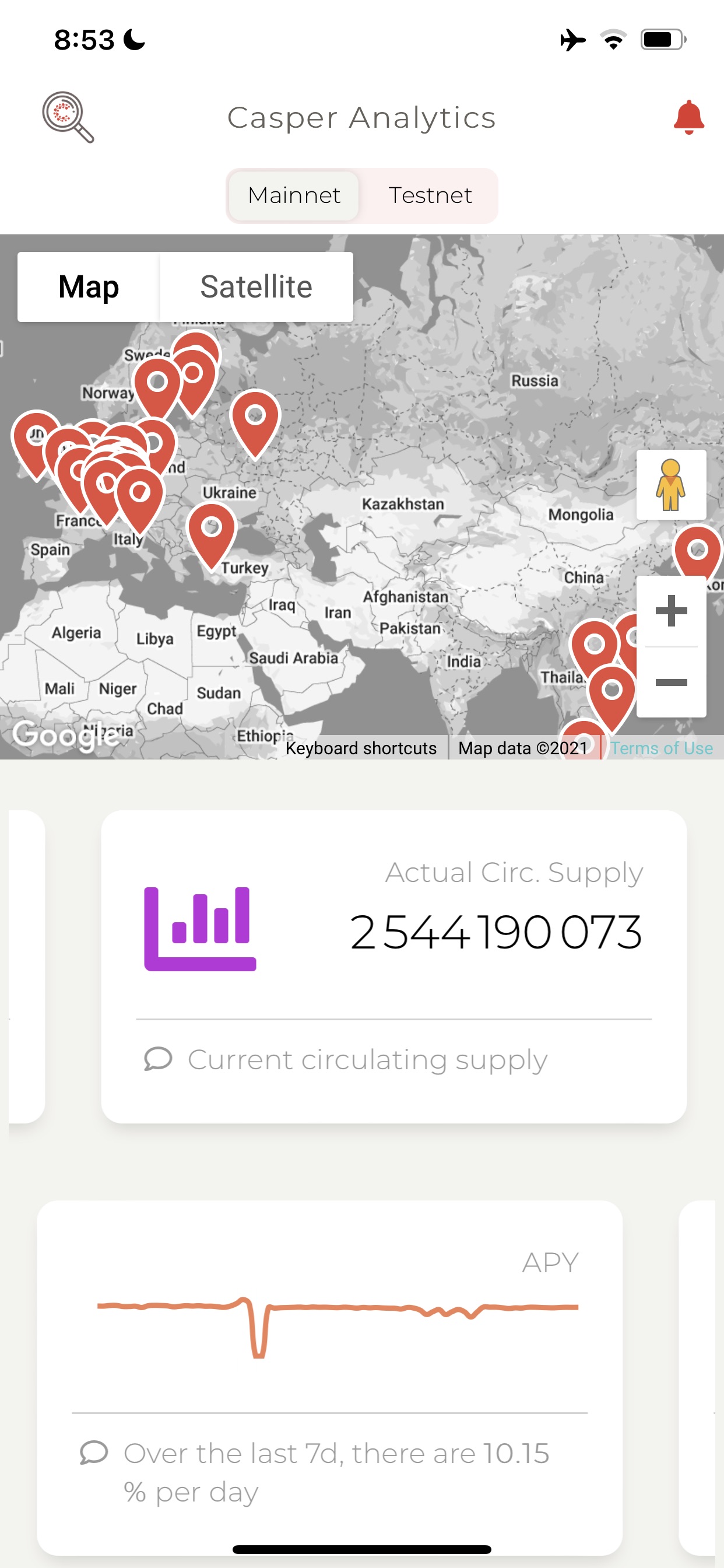Open the Actual Circ. Supply card
The width and height of the screenshot is (724, 1568).
393,965
